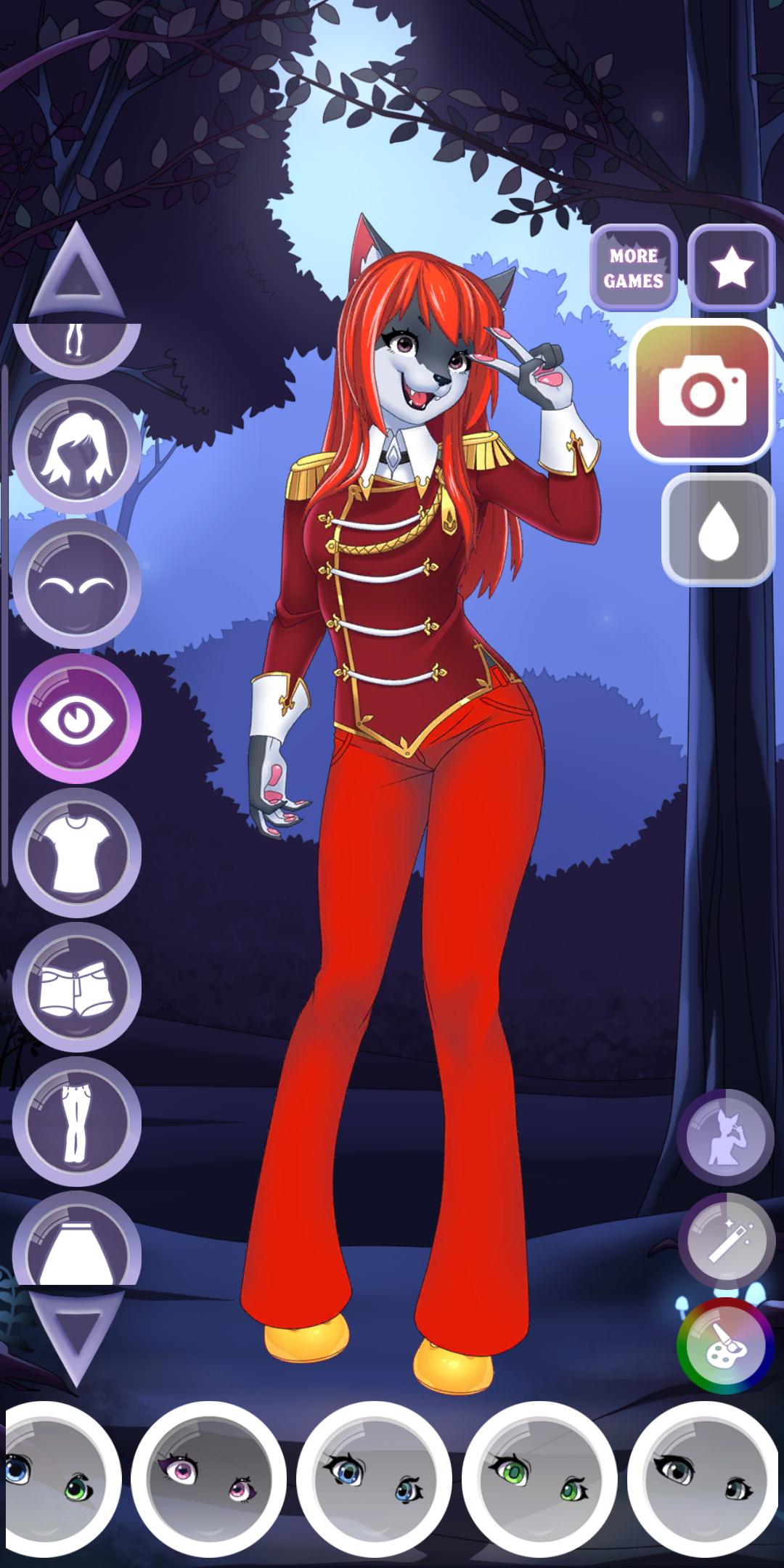Open More Games
Viewport: 784px width, 1568px height.
coord(634,268)
